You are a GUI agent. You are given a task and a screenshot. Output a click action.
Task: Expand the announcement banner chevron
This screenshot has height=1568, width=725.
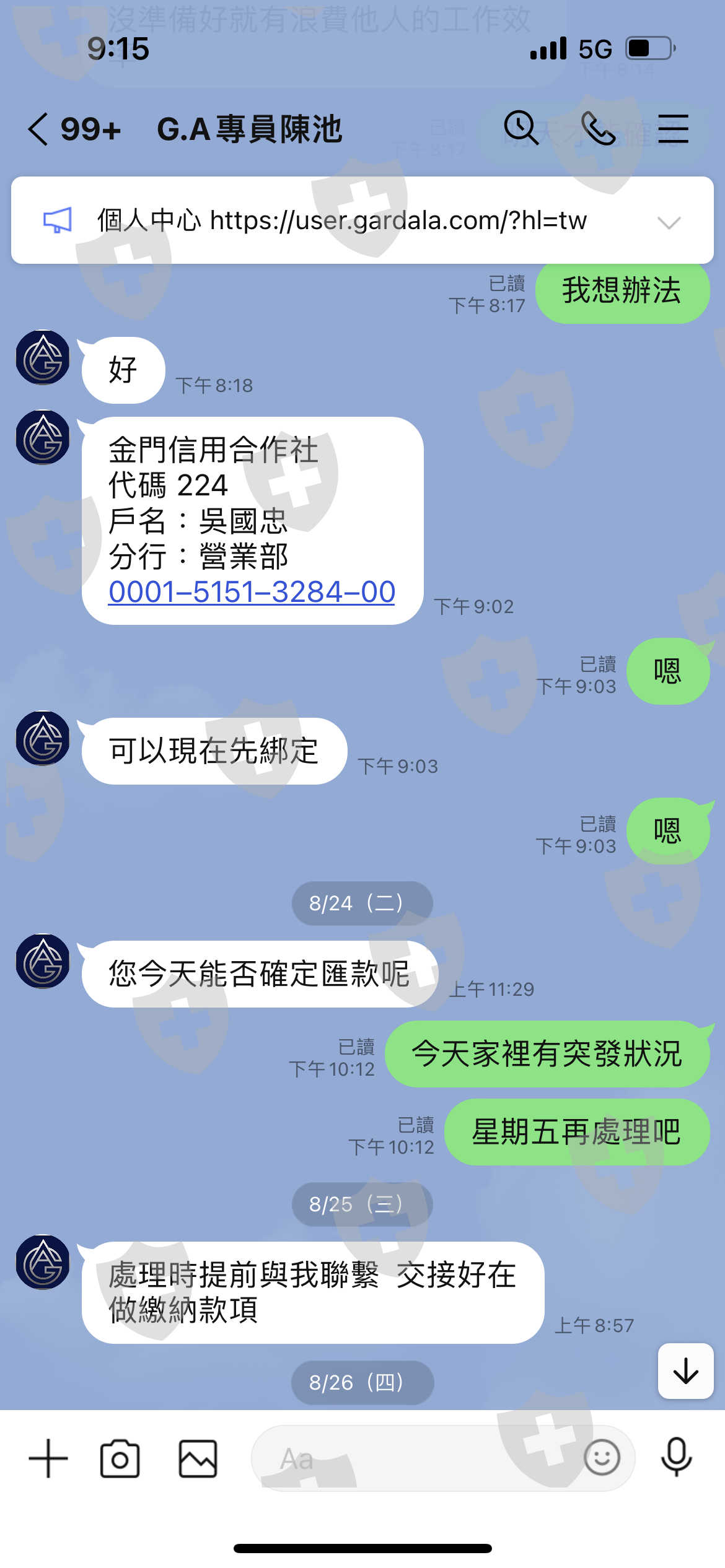669,222
